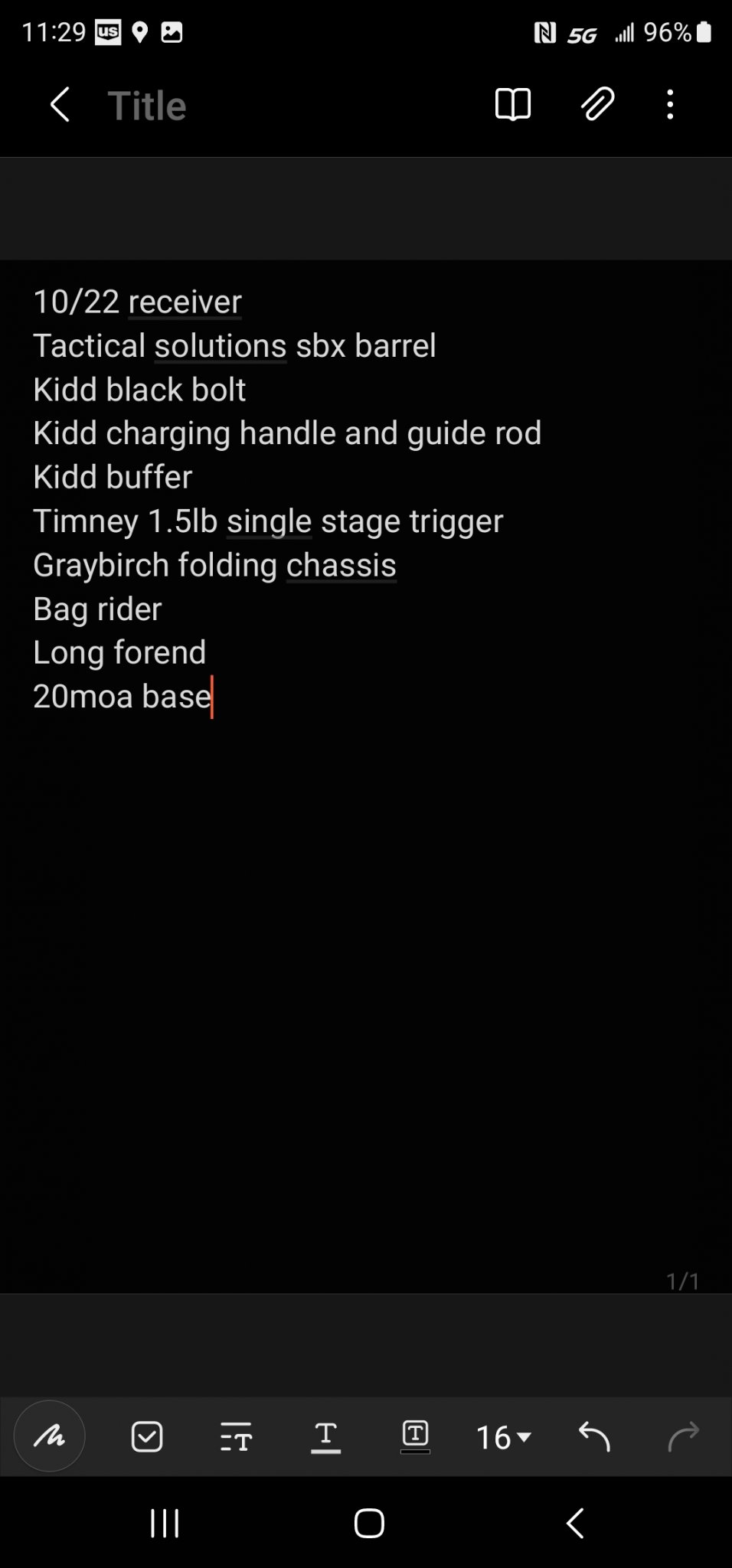Insert a checklist checkbox
The width and height of the screenshot is (732, 1568).
[x=147, y=1437]
